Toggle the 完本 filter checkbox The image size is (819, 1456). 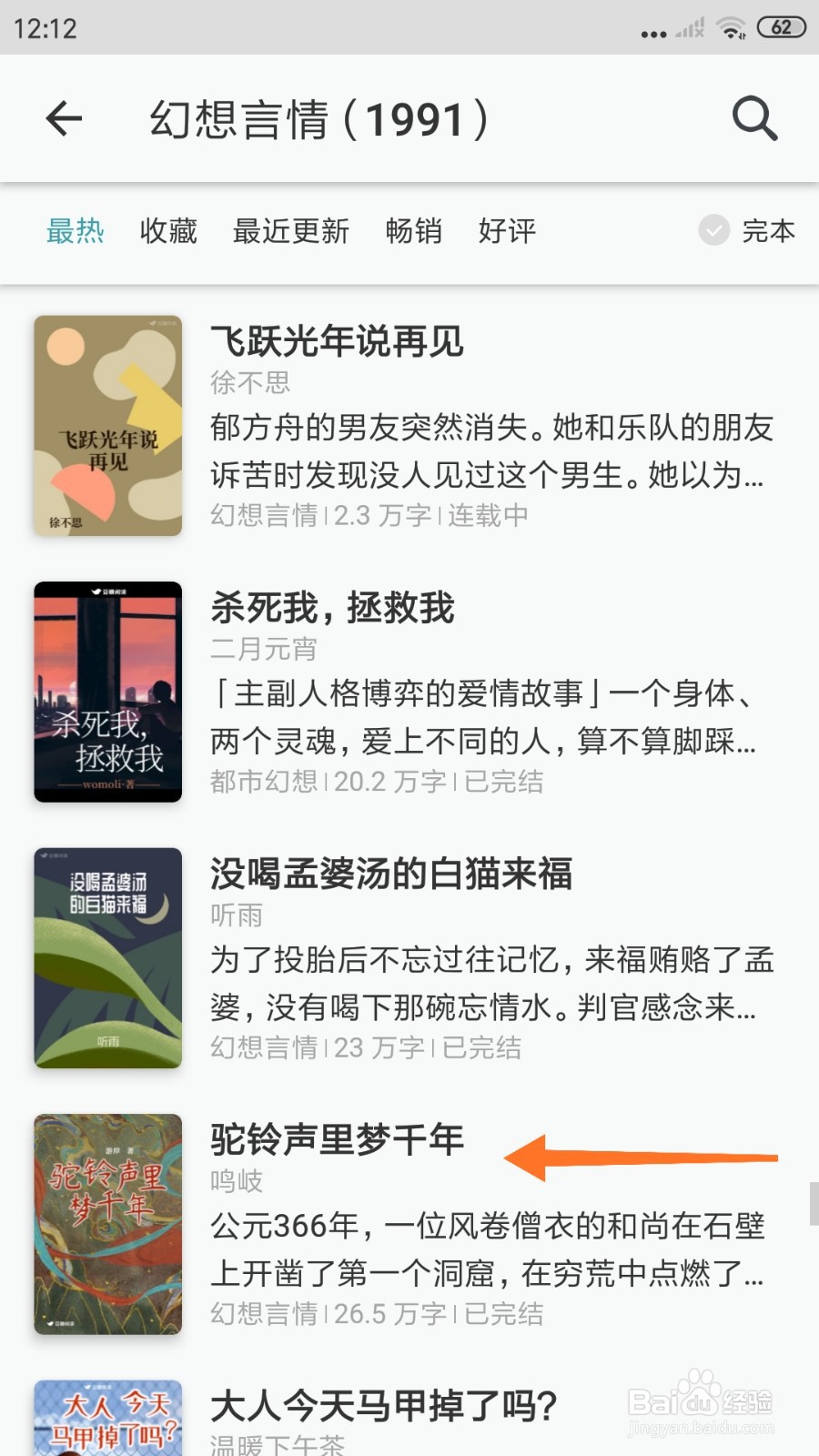click(x=715, y=231)
